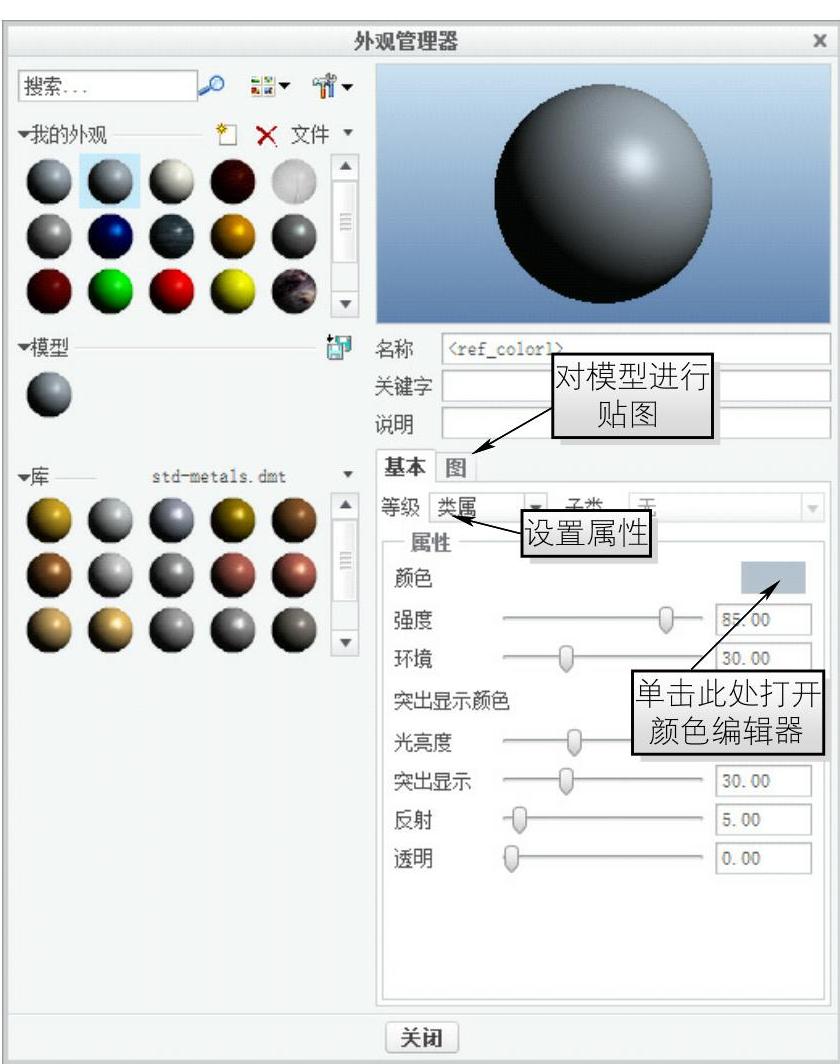Open the color editor via the 颜色 swatch
The height and width of the screenshot is (1064, 840).
[772, 577]
